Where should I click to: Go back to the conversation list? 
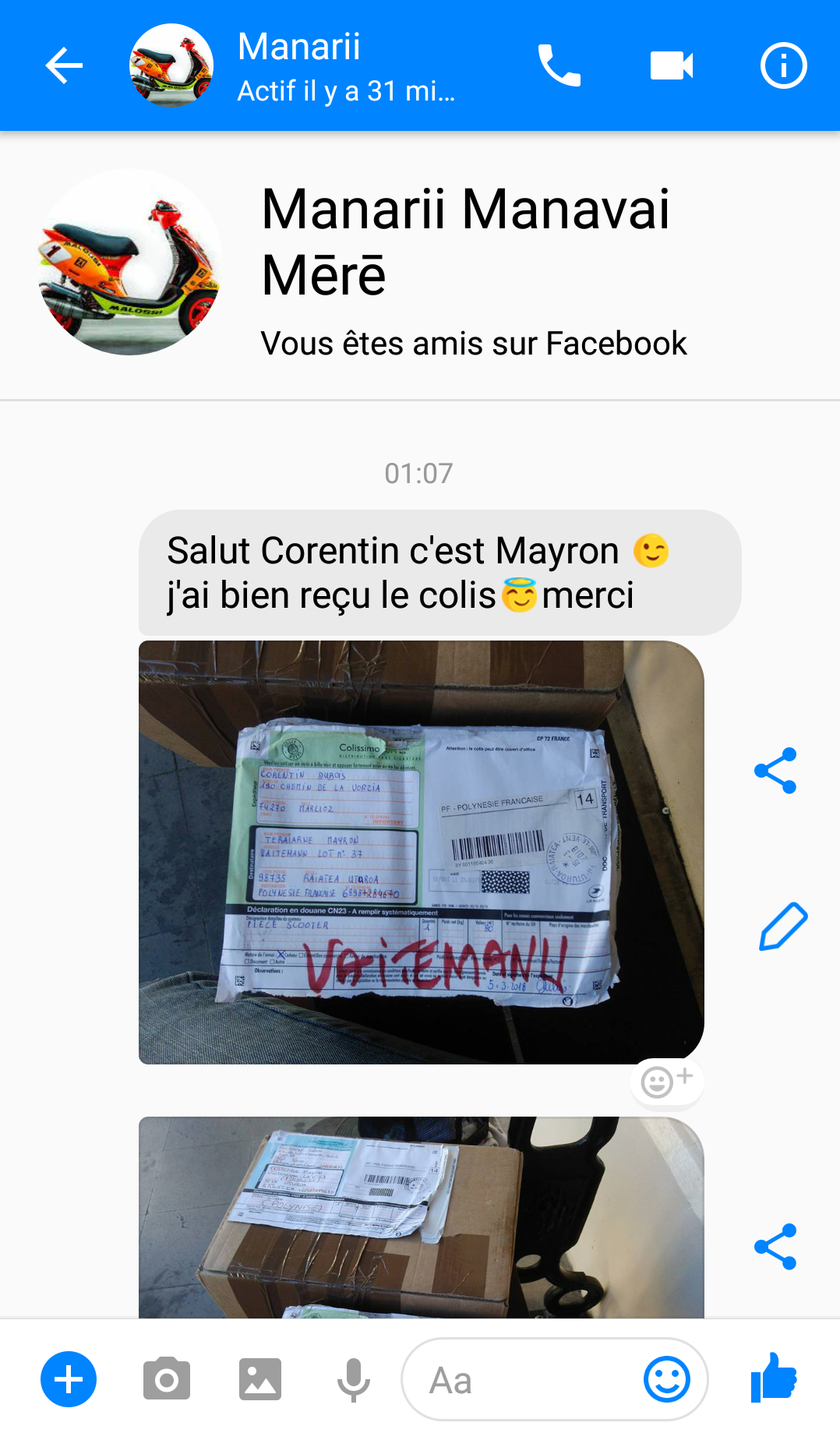click(x=64, y=65)
